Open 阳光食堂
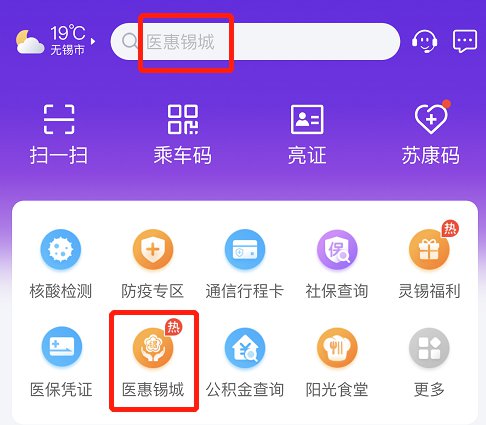Image resolution: width=486 pixels, height=425 pixels. pyautogui.click(x=337, y=363)
